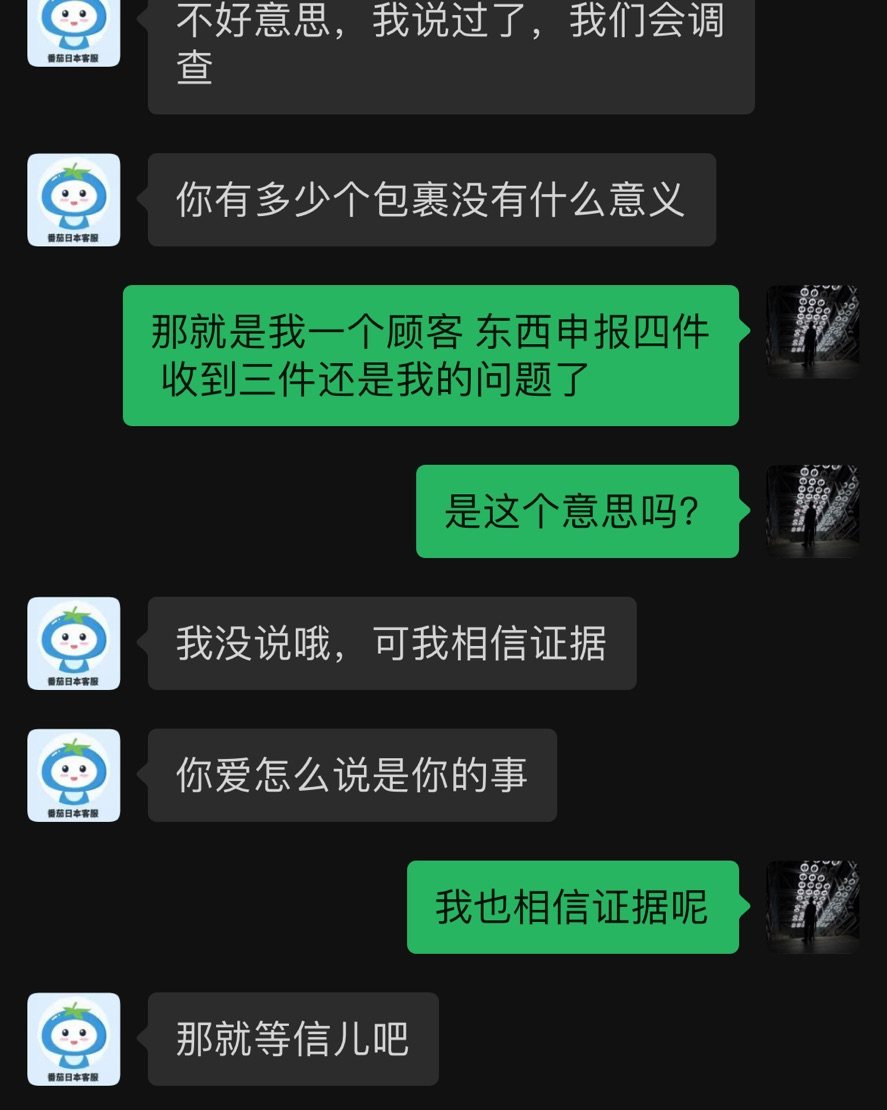The image size is (887, 1110).
Task: Open the 番茄日本客服 avatar beside the top message
Action: pos(73,33)
